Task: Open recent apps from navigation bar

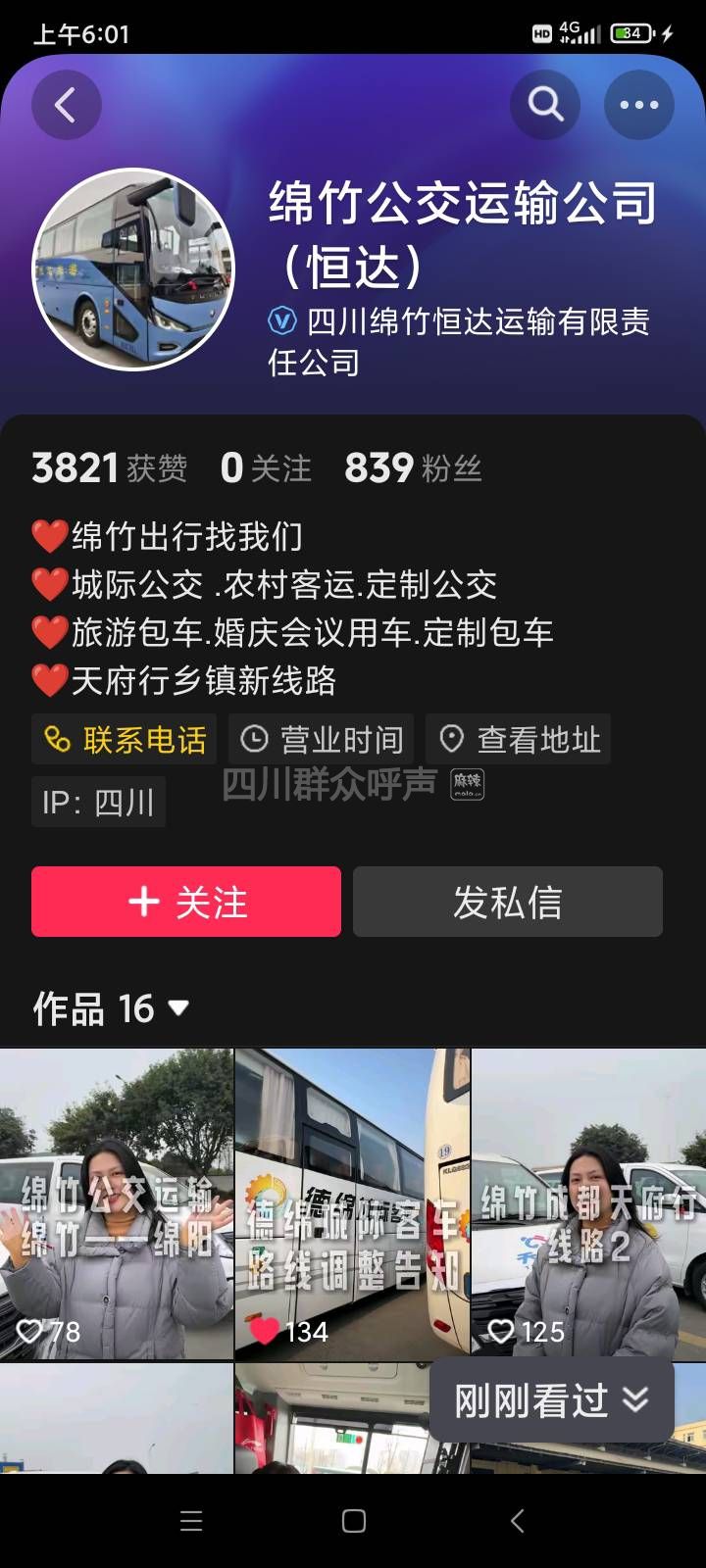Action: pos(191,1521)
